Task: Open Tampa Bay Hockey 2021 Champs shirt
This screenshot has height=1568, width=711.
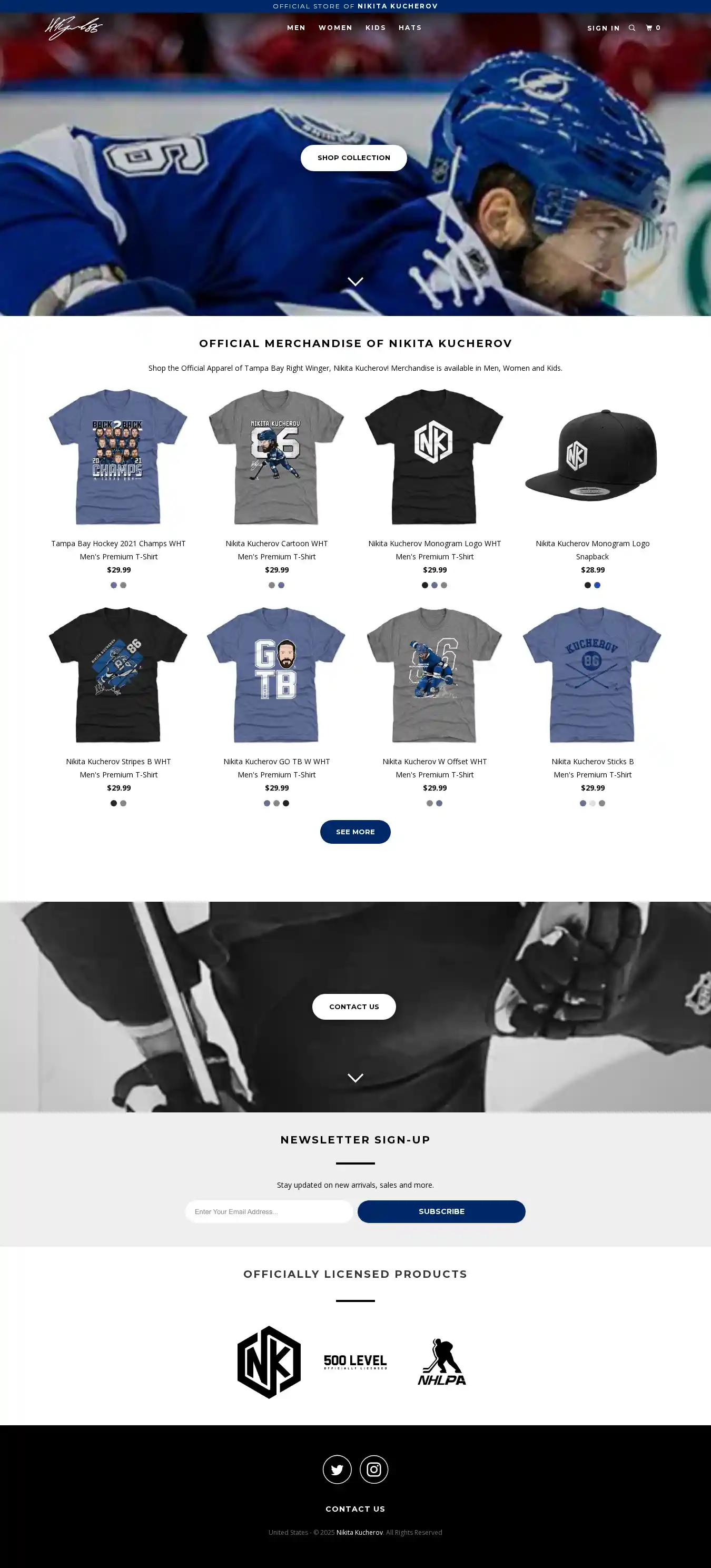Action: (118, 457)
